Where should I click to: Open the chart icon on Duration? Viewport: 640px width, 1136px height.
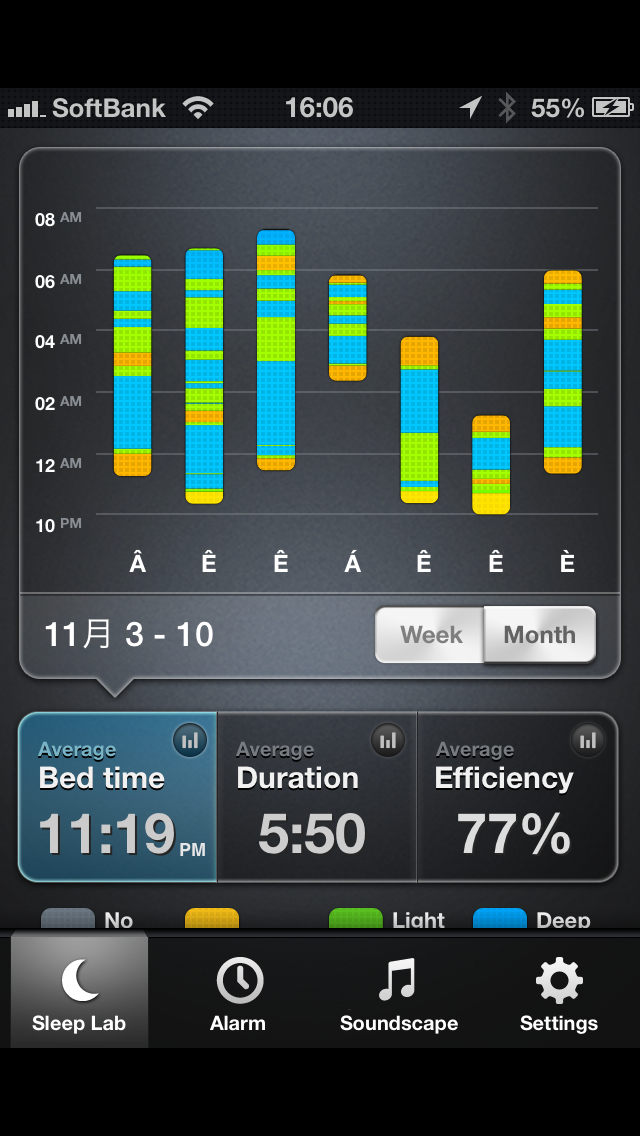point(388,741)
